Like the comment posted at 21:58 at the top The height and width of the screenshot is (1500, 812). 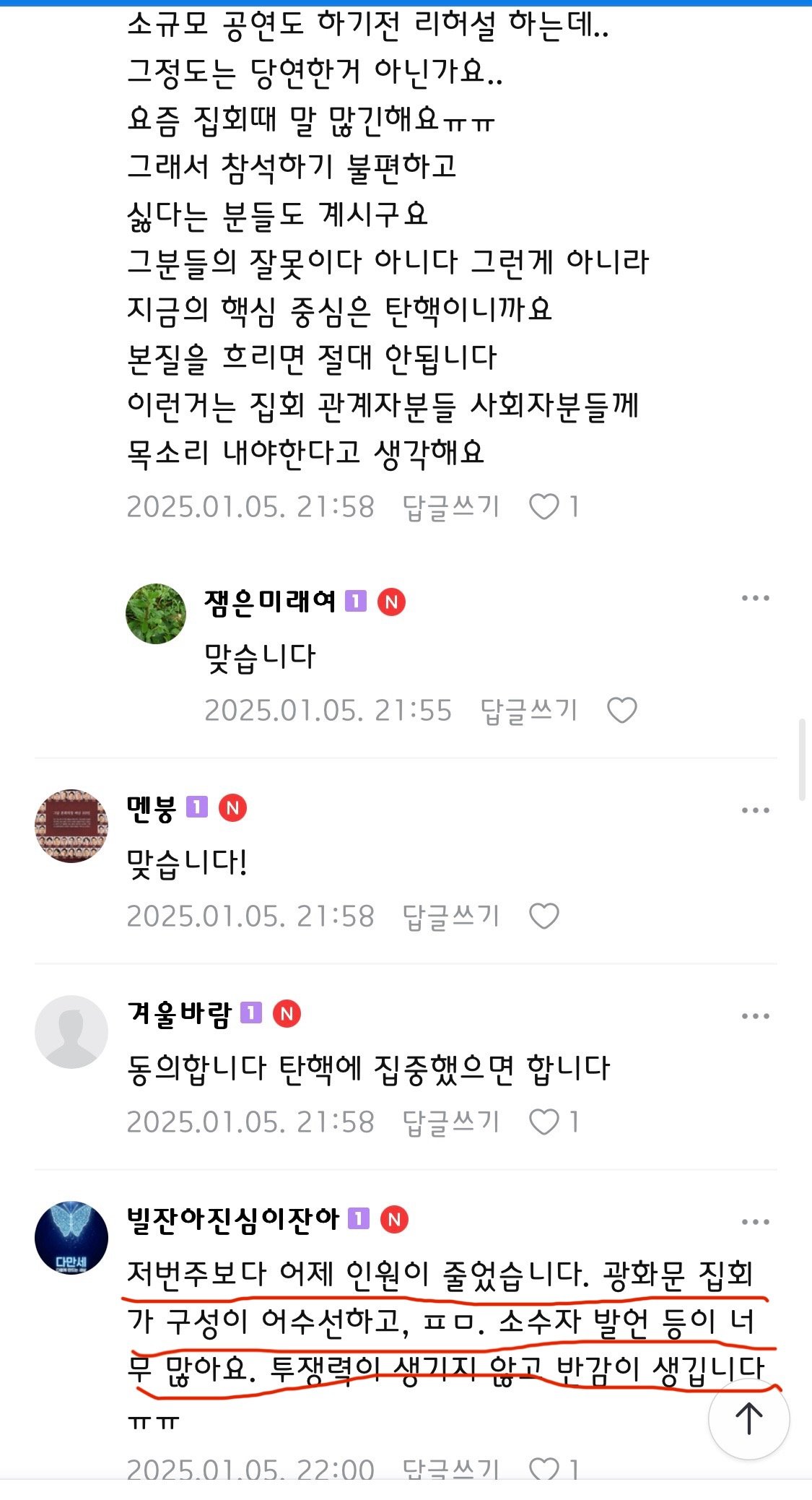pos(544,507)
